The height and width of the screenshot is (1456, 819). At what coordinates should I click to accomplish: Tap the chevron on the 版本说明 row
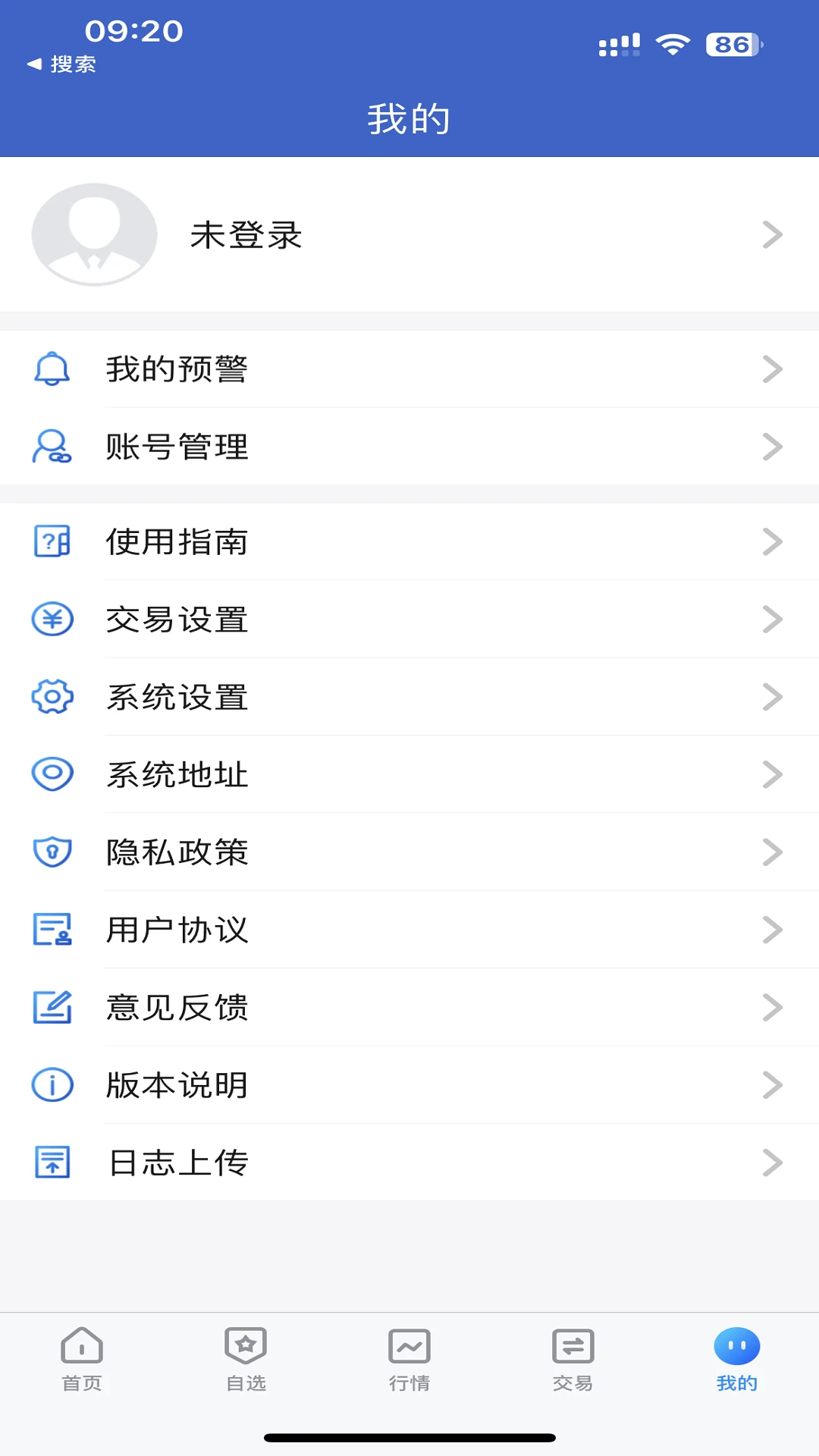773,1085
